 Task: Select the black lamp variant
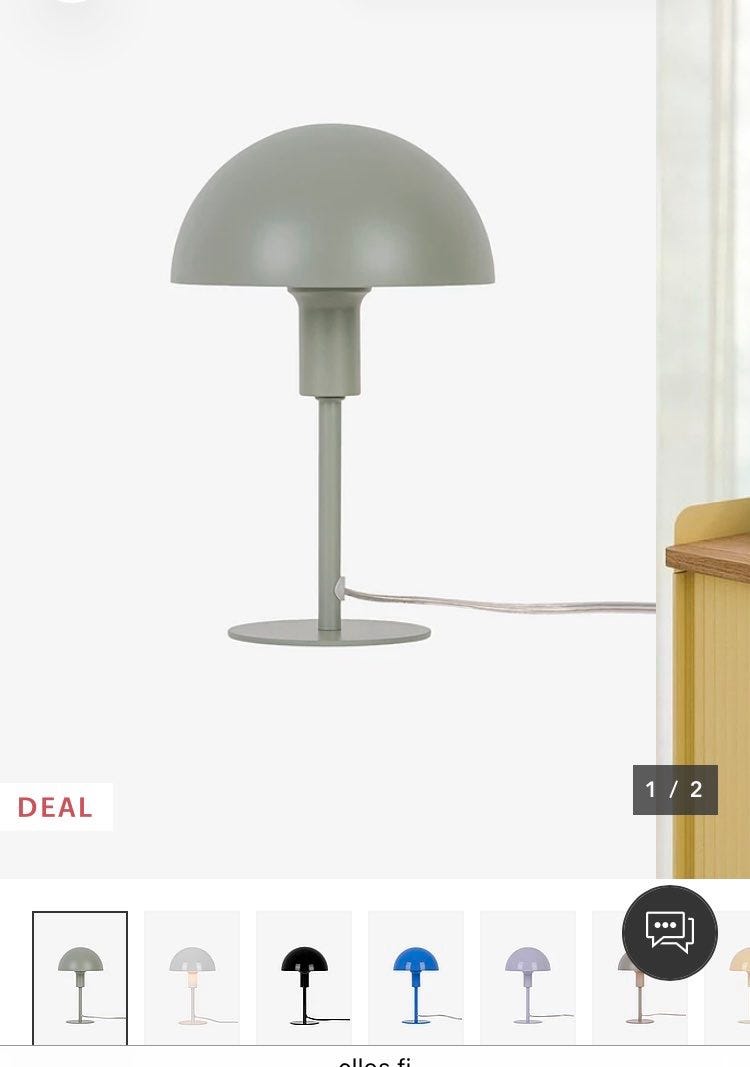coord(304,978)
